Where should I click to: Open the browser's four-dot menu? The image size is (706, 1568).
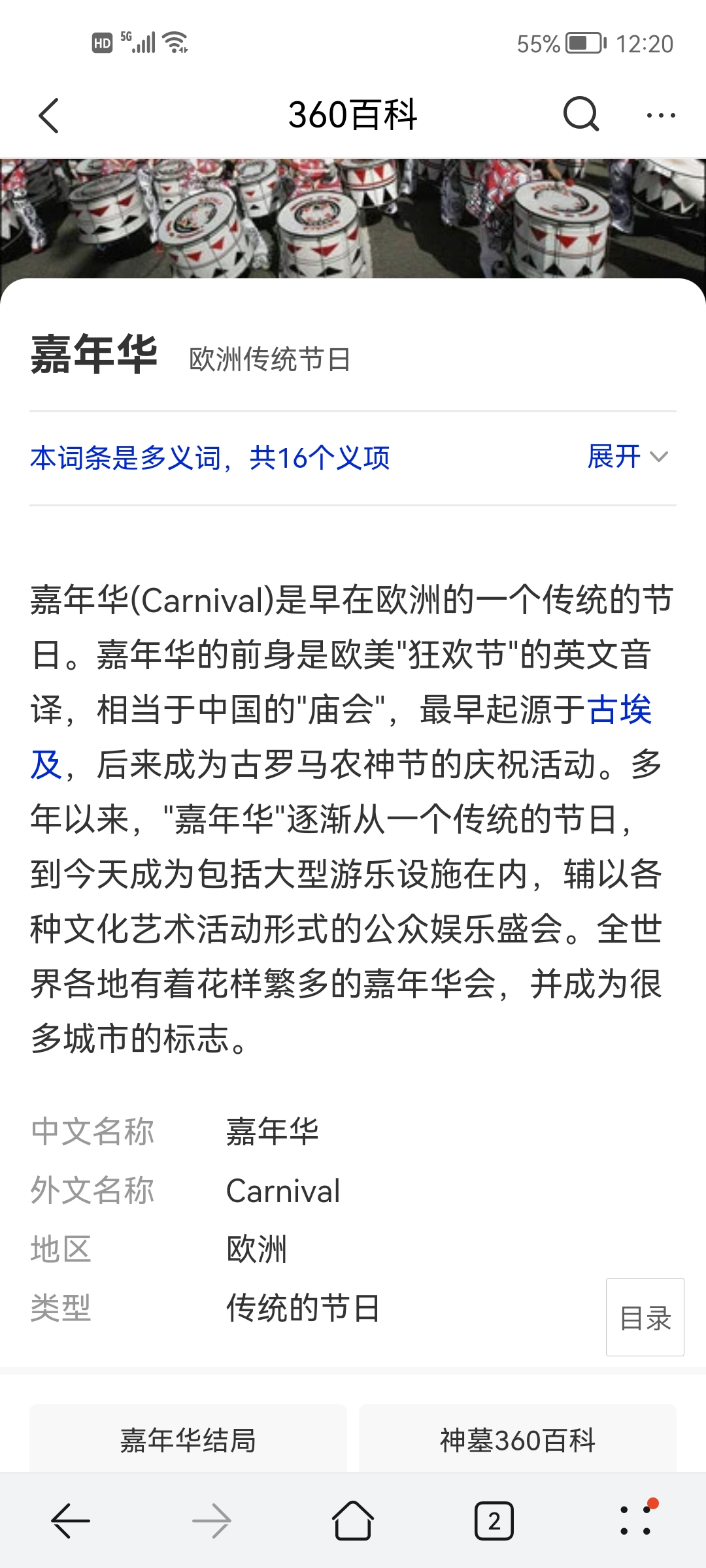[x=635, y=1520]
